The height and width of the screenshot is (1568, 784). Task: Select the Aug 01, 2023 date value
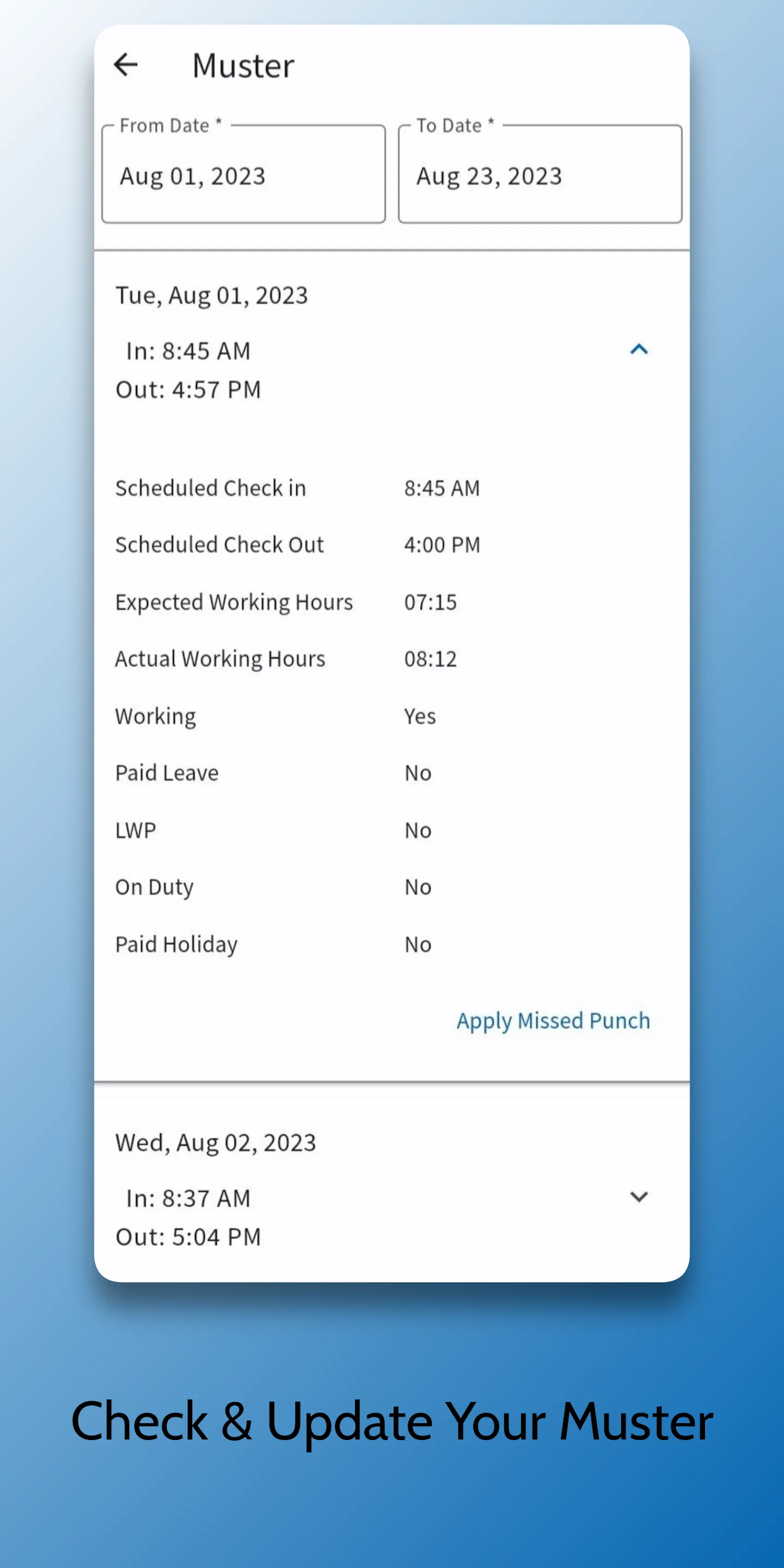coord(192,176)
